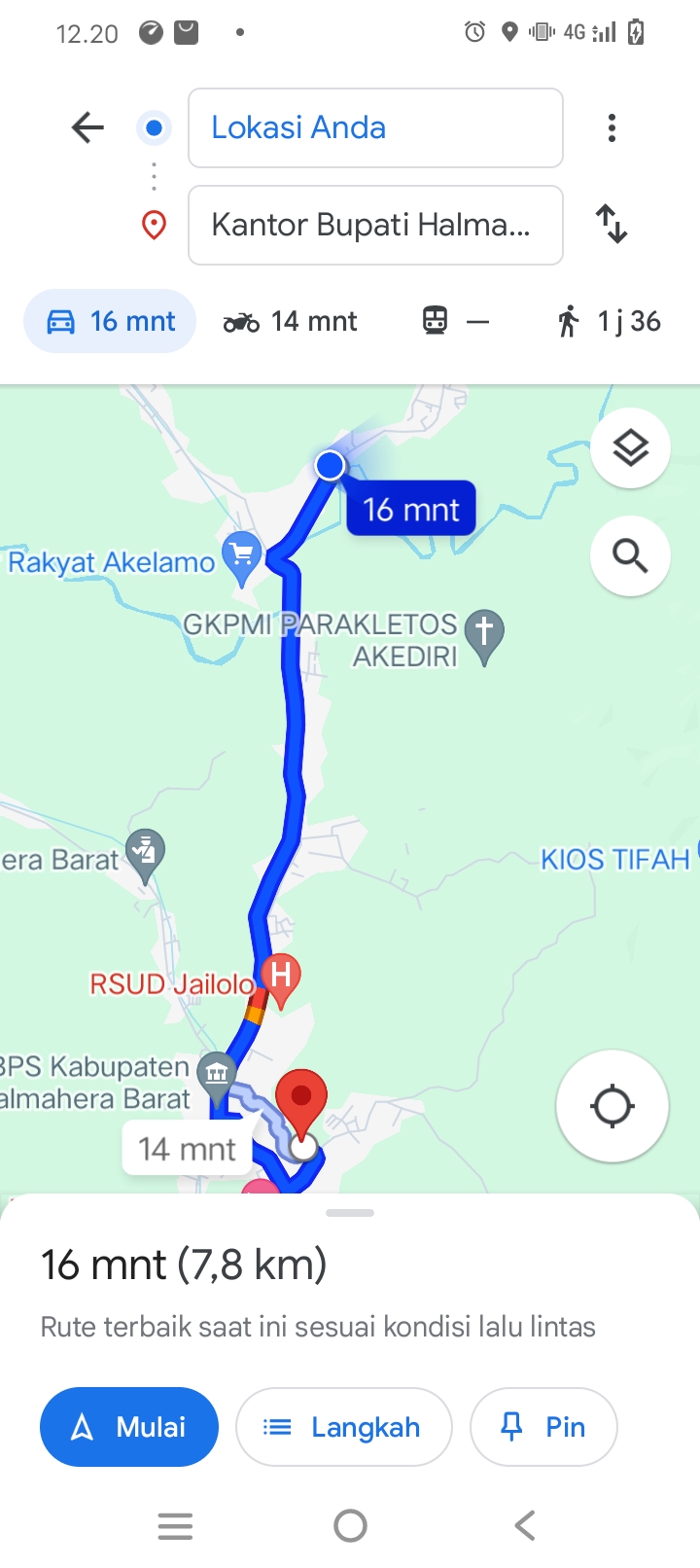Open the recent apps system button

[175, 1525]
